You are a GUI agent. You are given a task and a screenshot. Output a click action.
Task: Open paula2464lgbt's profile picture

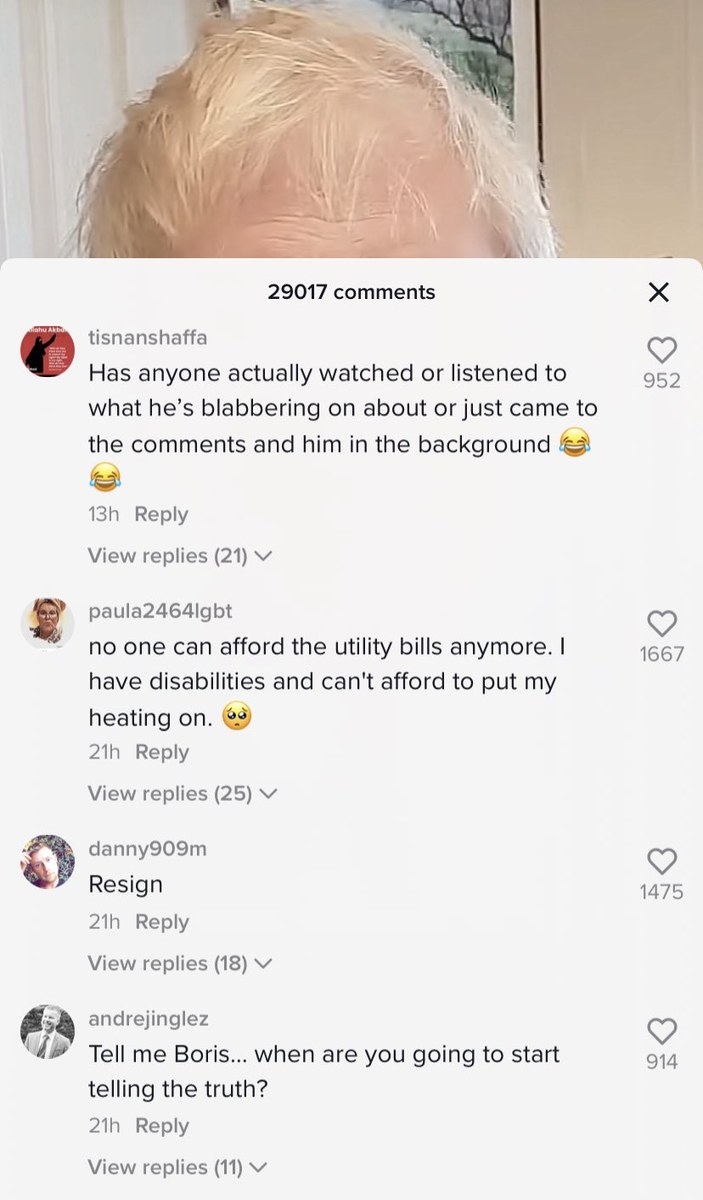click(x=47, y=624)
